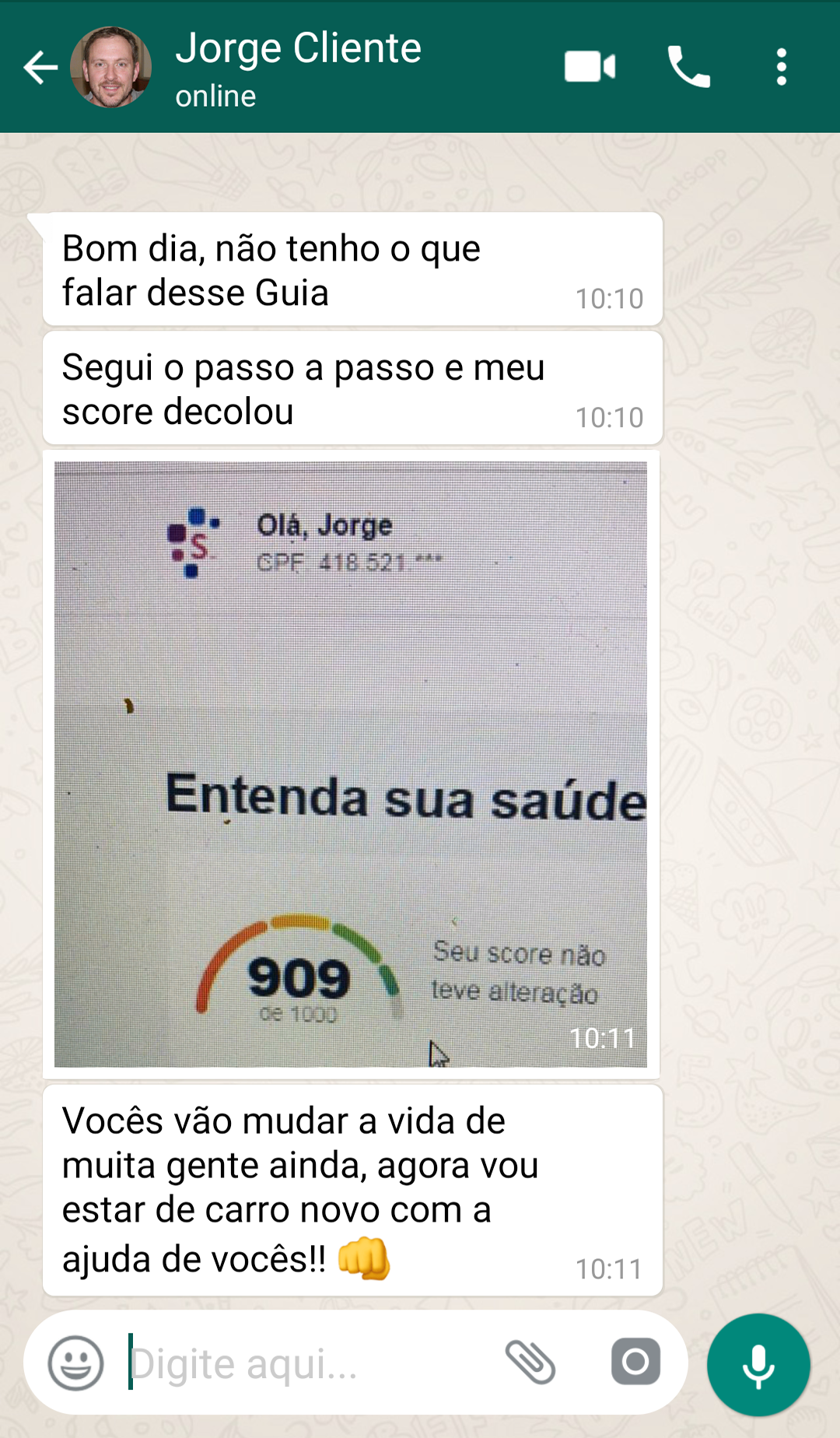
Task: Attach a file using the paperclip icon
Action: [x=530, y=1362]
